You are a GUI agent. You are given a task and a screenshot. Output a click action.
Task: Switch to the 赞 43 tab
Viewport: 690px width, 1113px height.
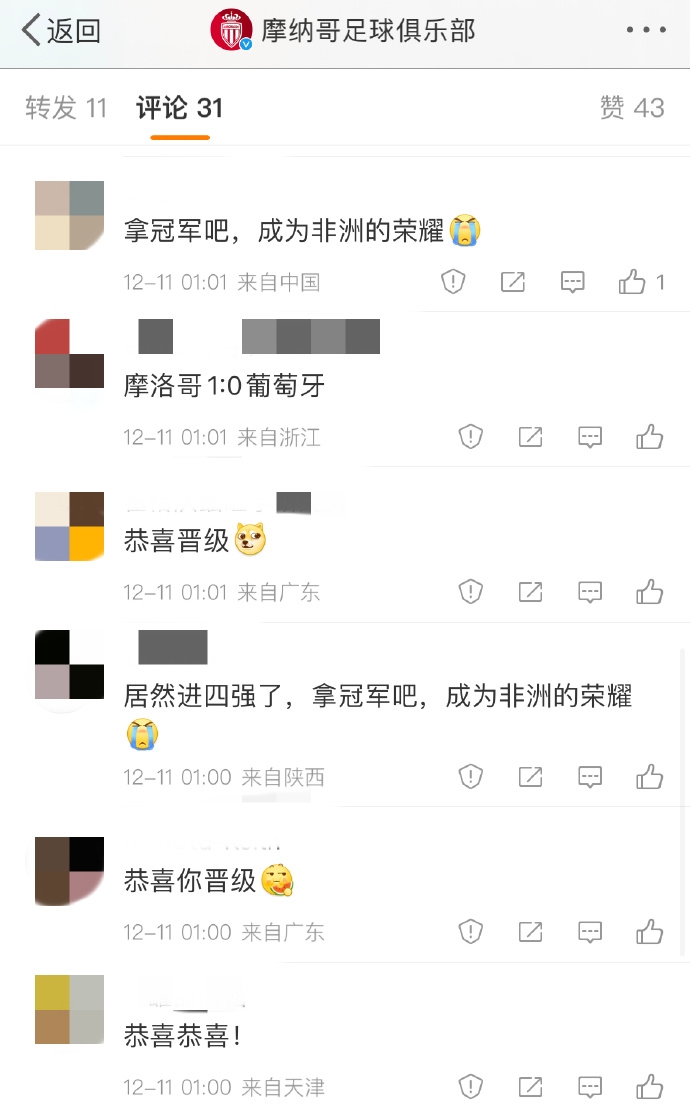click(632, 108)
